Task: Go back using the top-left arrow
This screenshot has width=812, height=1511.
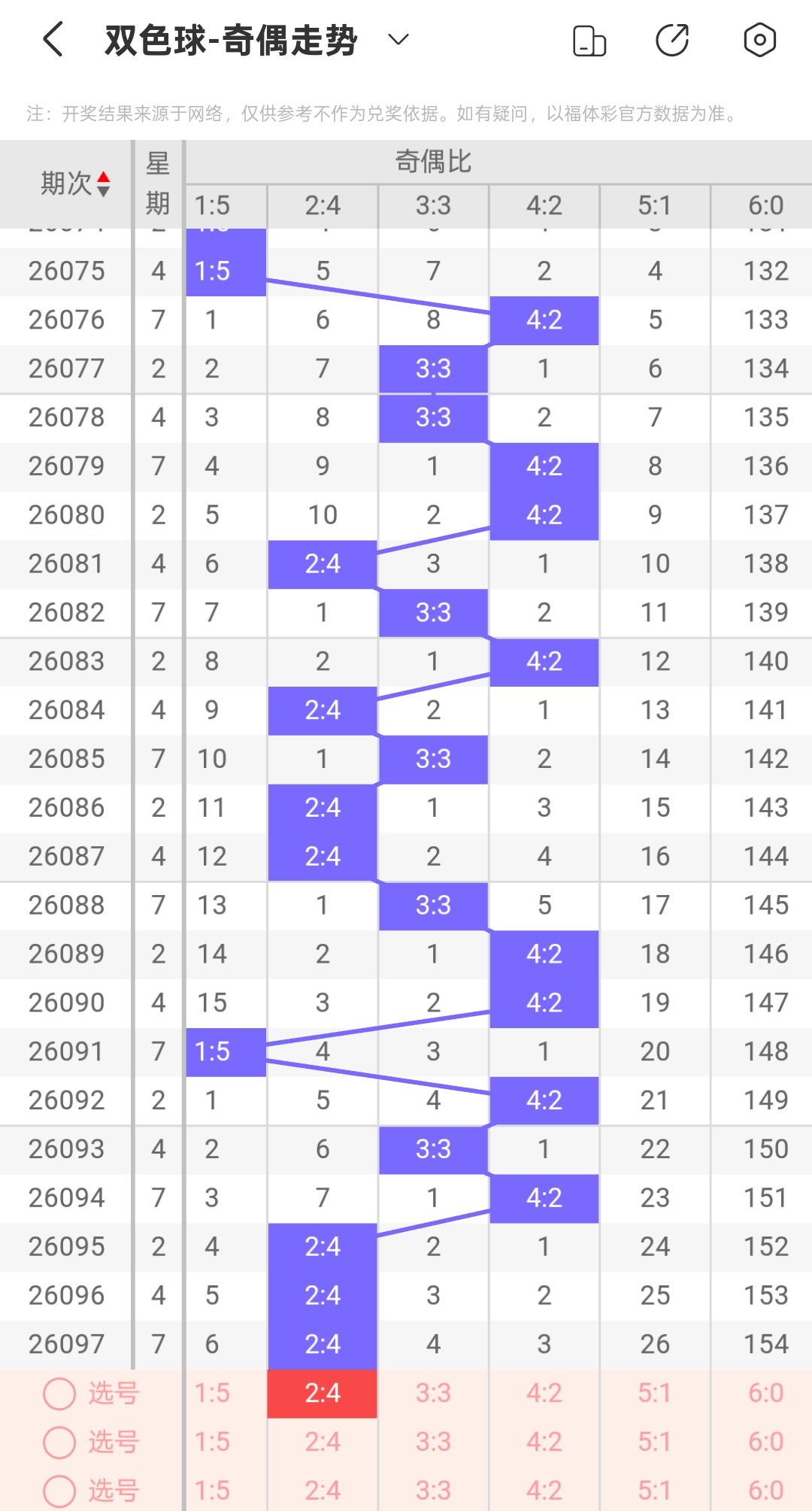Action: click(53, 40)
